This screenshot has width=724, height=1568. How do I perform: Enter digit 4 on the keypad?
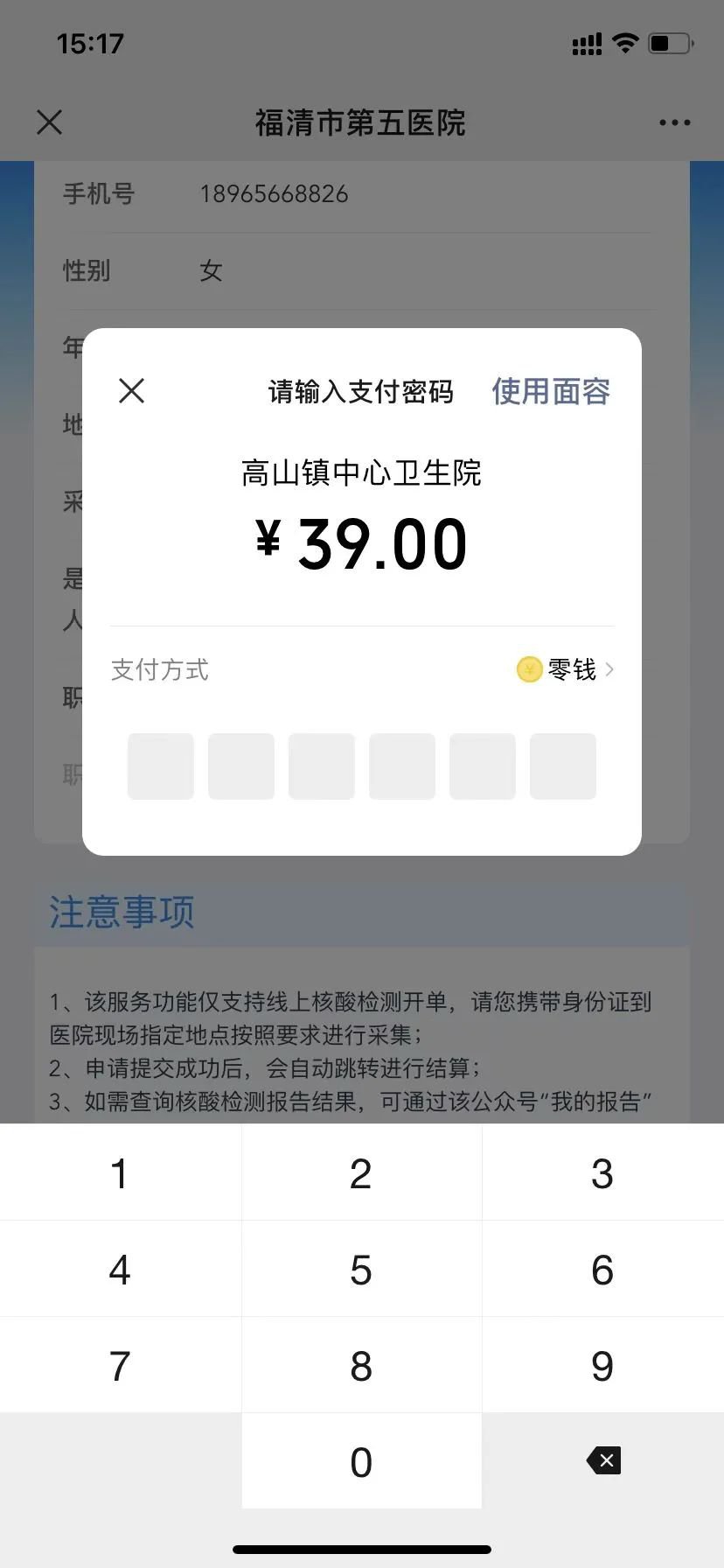(x=120, y=1270)
